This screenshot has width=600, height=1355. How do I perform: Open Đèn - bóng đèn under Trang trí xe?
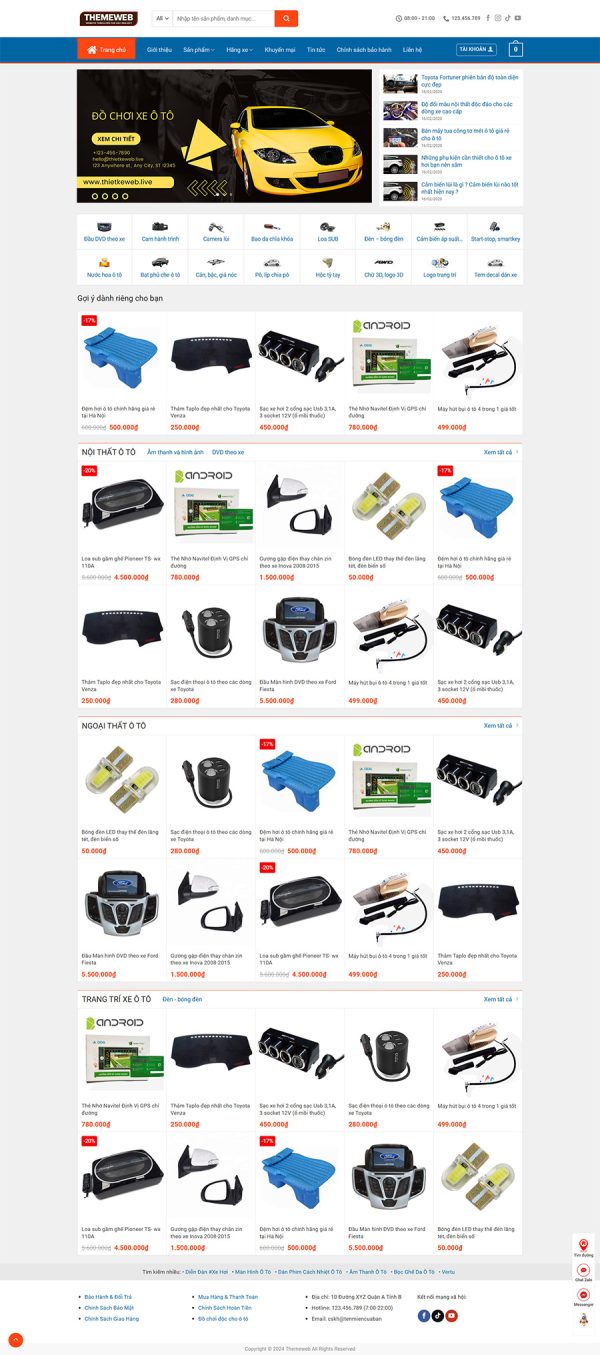point(182,999)
